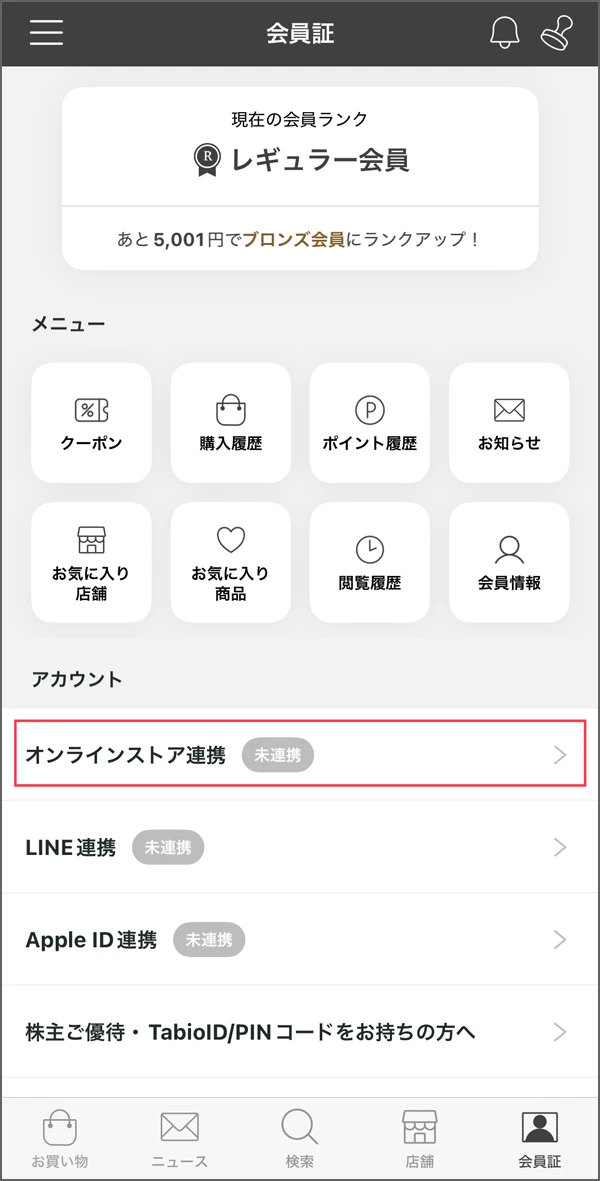The image size is (600, 1181).
Task: Show お気に入り商品 favorite products
Action: [231, 561]
